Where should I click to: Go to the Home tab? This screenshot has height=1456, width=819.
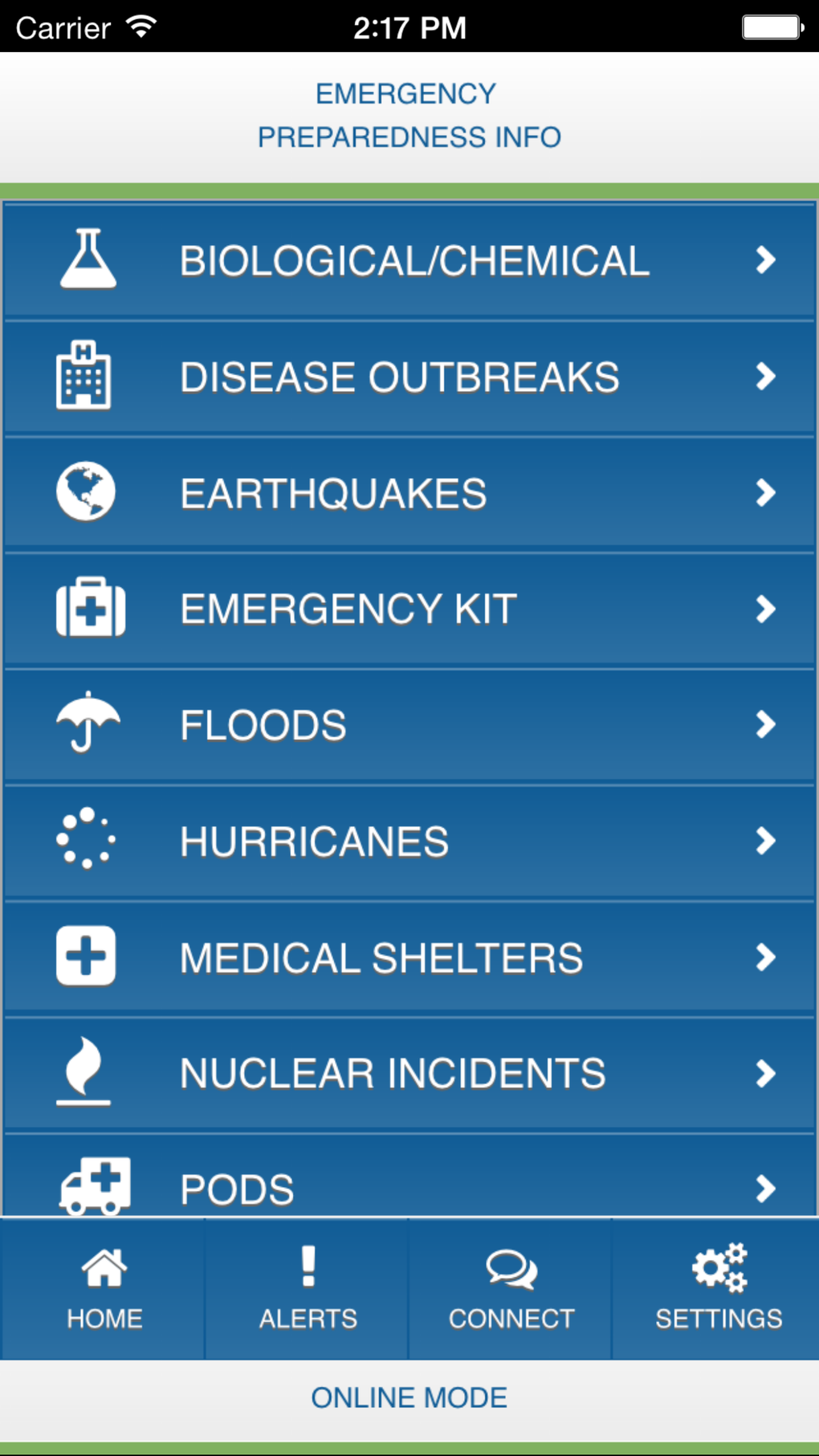pos(104,1288)
